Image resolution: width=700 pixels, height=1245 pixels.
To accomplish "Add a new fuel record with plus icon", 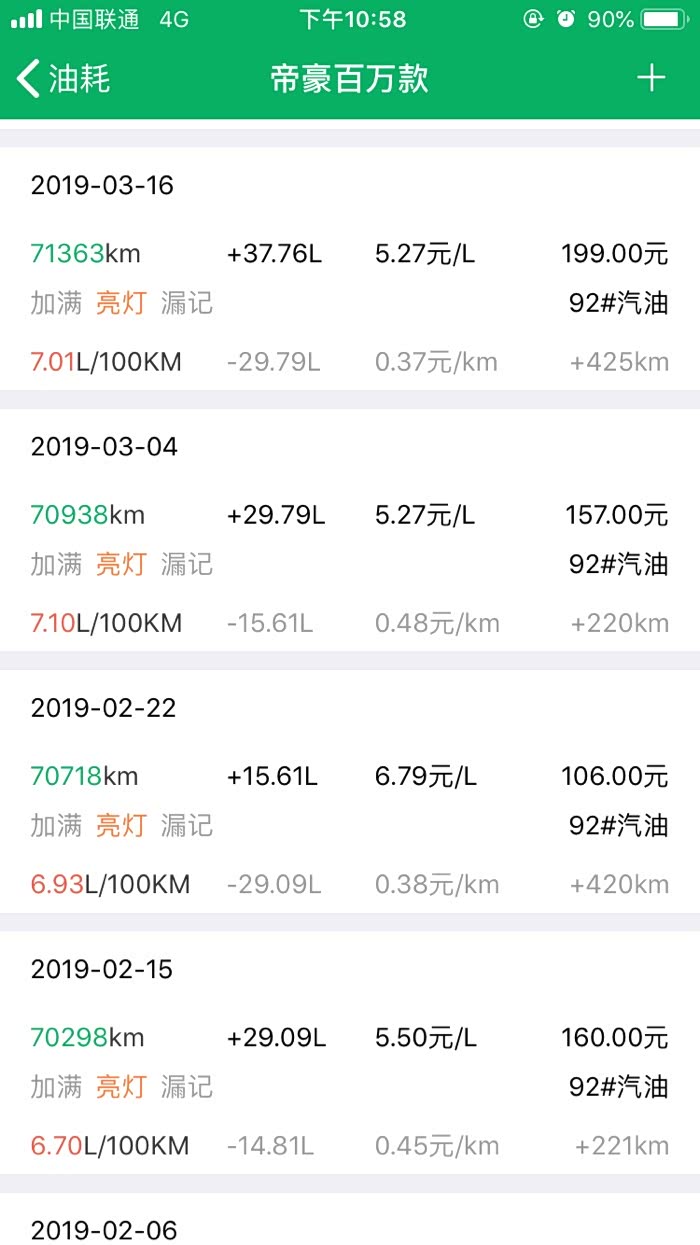I will click(x=651, y=78).
